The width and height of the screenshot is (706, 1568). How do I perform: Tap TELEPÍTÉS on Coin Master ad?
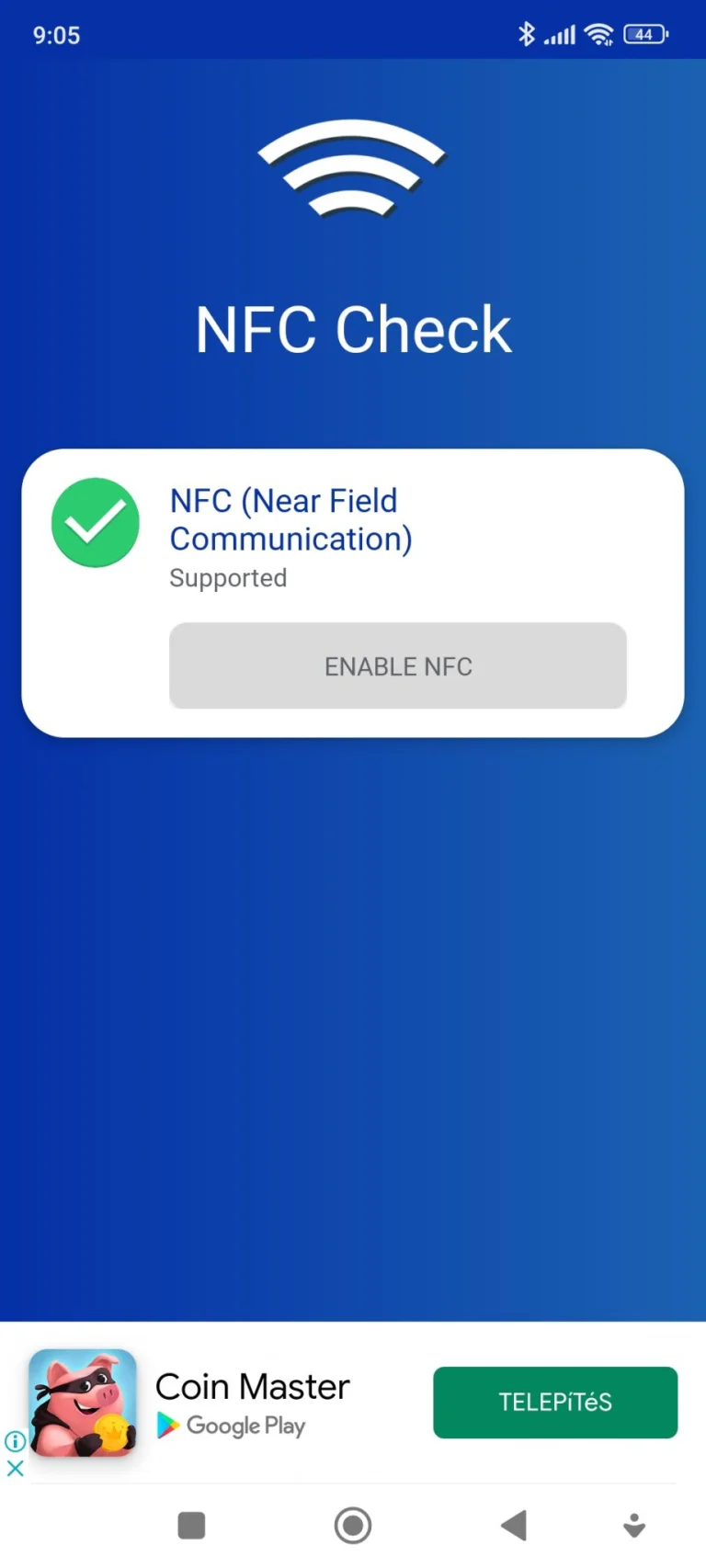tap(555, 1402)
